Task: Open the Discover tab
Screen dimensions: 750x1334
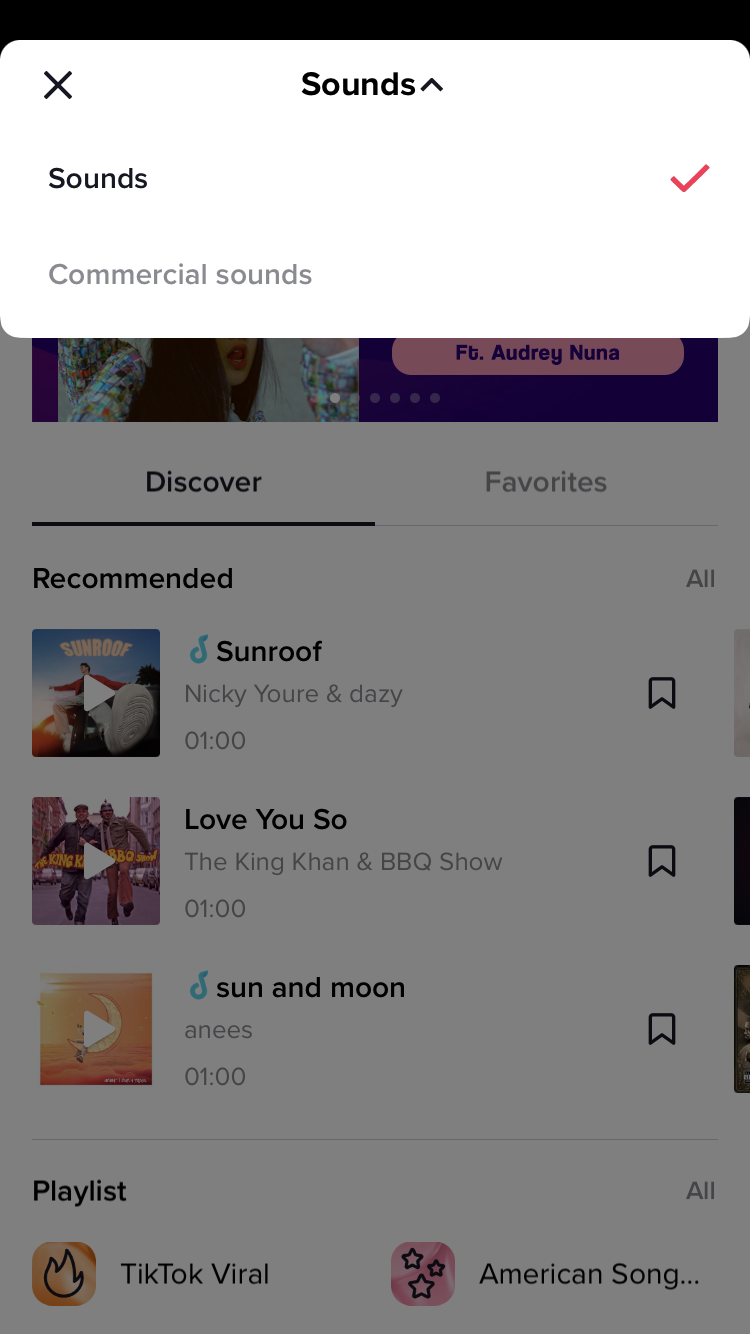Action: coord(203,482)
